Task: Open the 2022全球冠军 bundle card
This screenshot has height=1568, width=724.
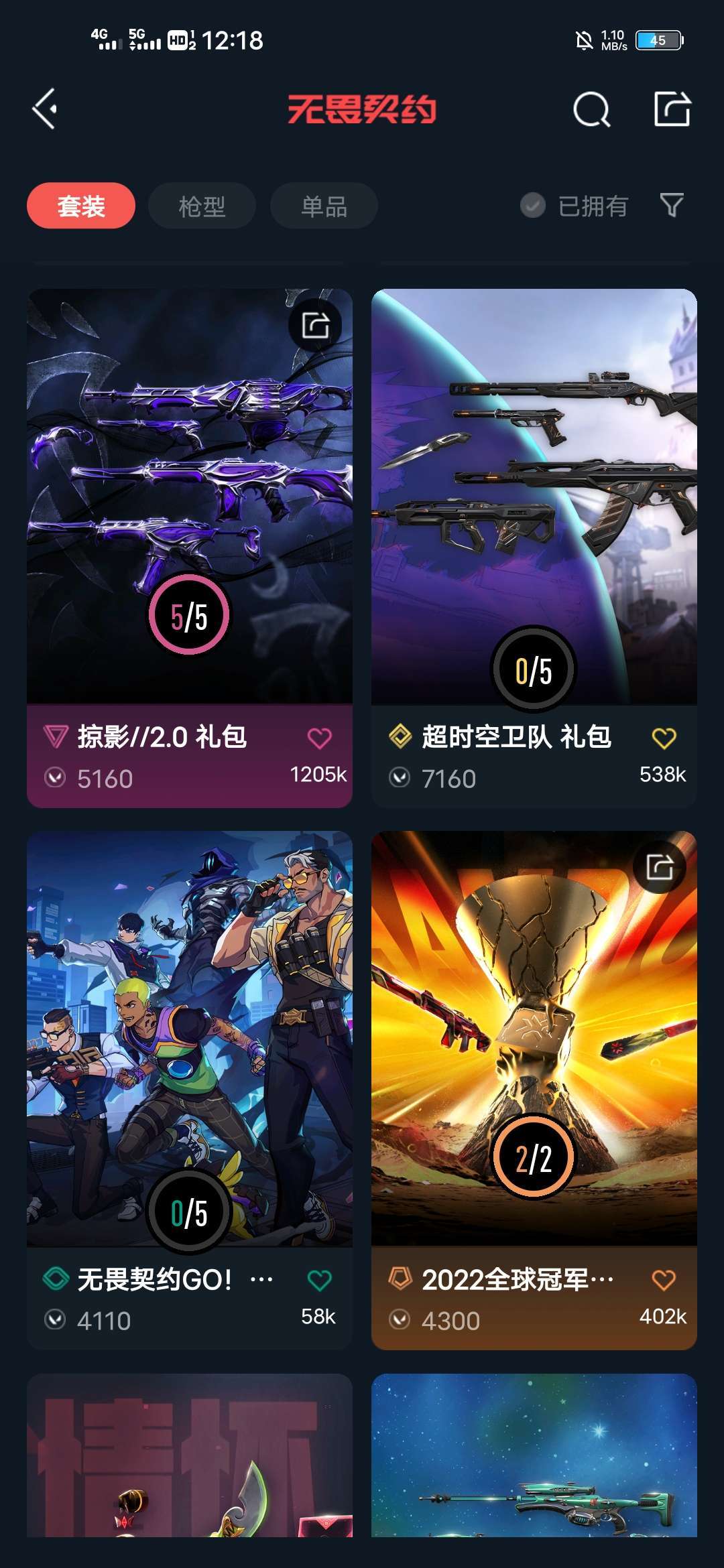Action: pos(534,1090)
